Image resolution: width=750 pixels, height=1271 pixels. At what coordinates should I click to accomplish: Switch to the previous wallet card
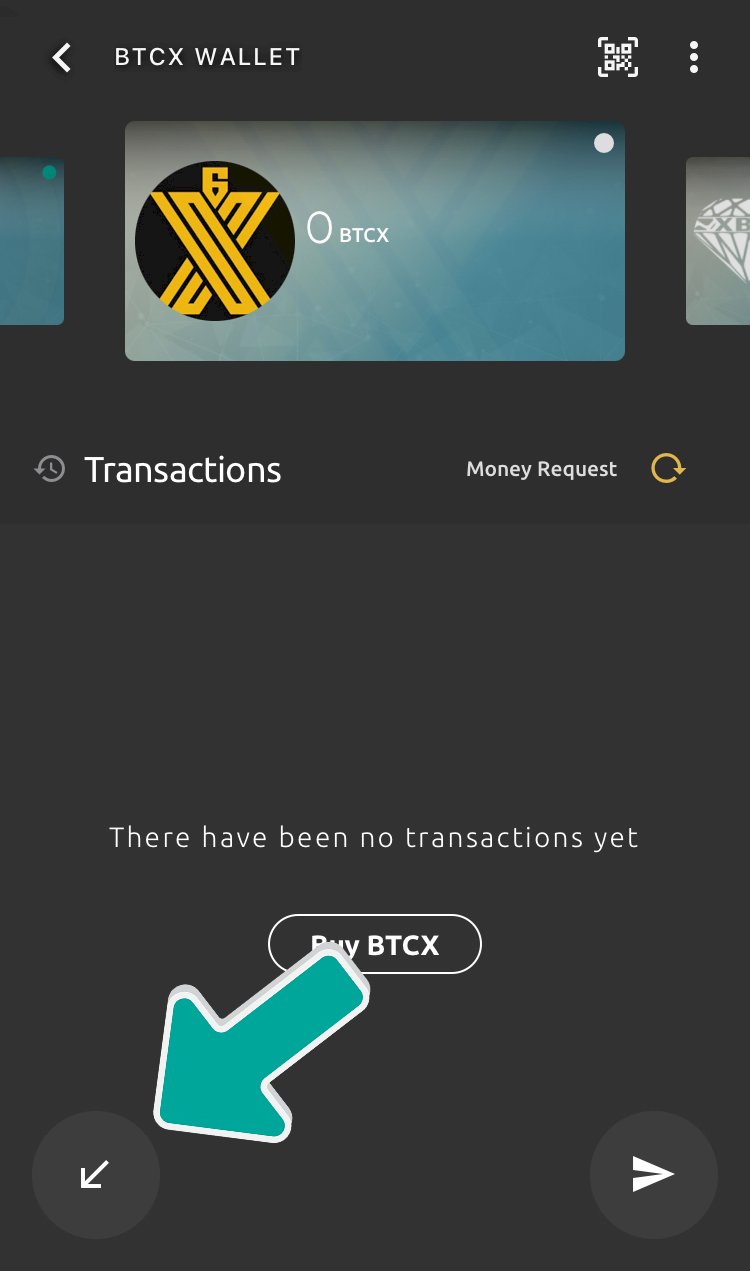(x=30, y=240)
